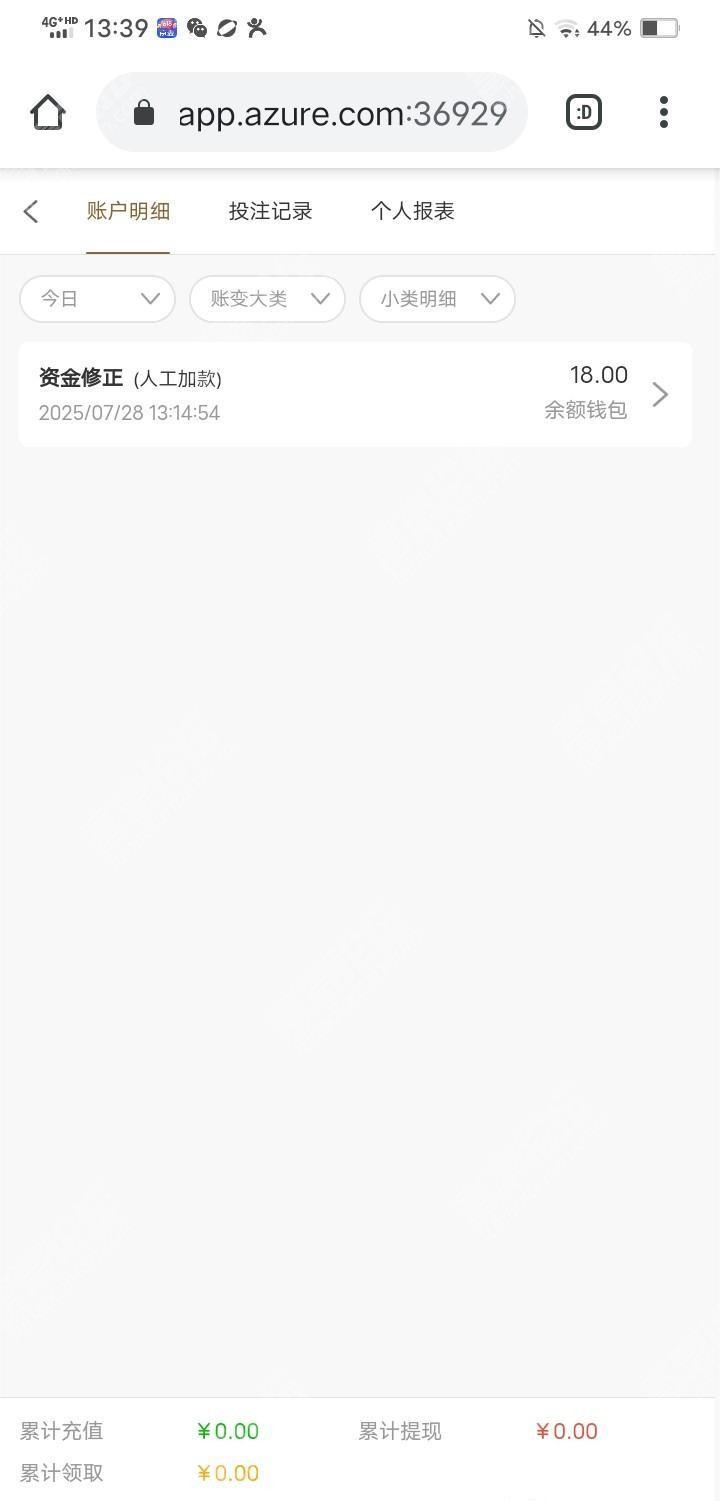Viewport: 720px width, 1501px height.
Task: Expand the 账变大类 filter dropdown
Action: tap(268, 298)
